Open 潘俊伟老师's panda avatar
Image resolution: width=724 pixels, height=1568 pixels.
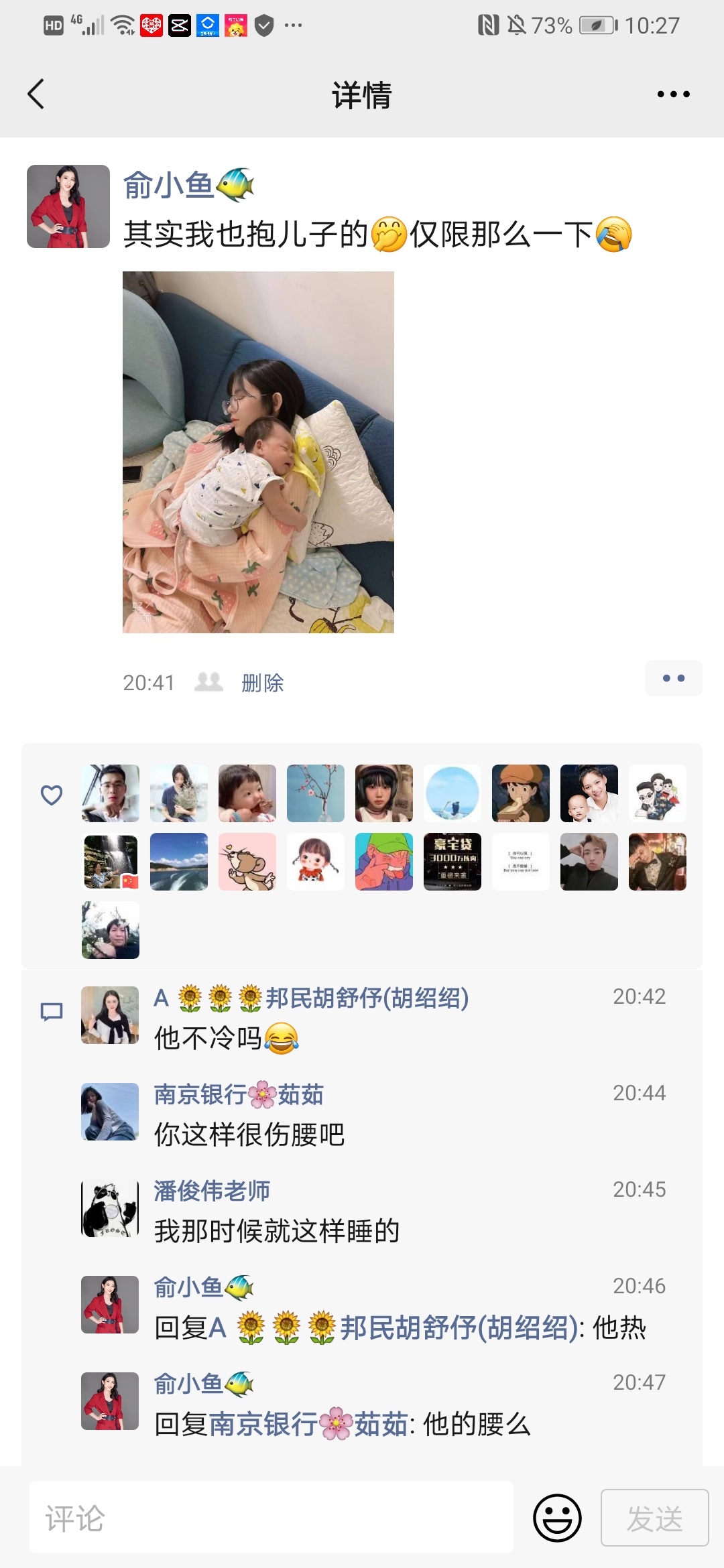click(110, 1208)
